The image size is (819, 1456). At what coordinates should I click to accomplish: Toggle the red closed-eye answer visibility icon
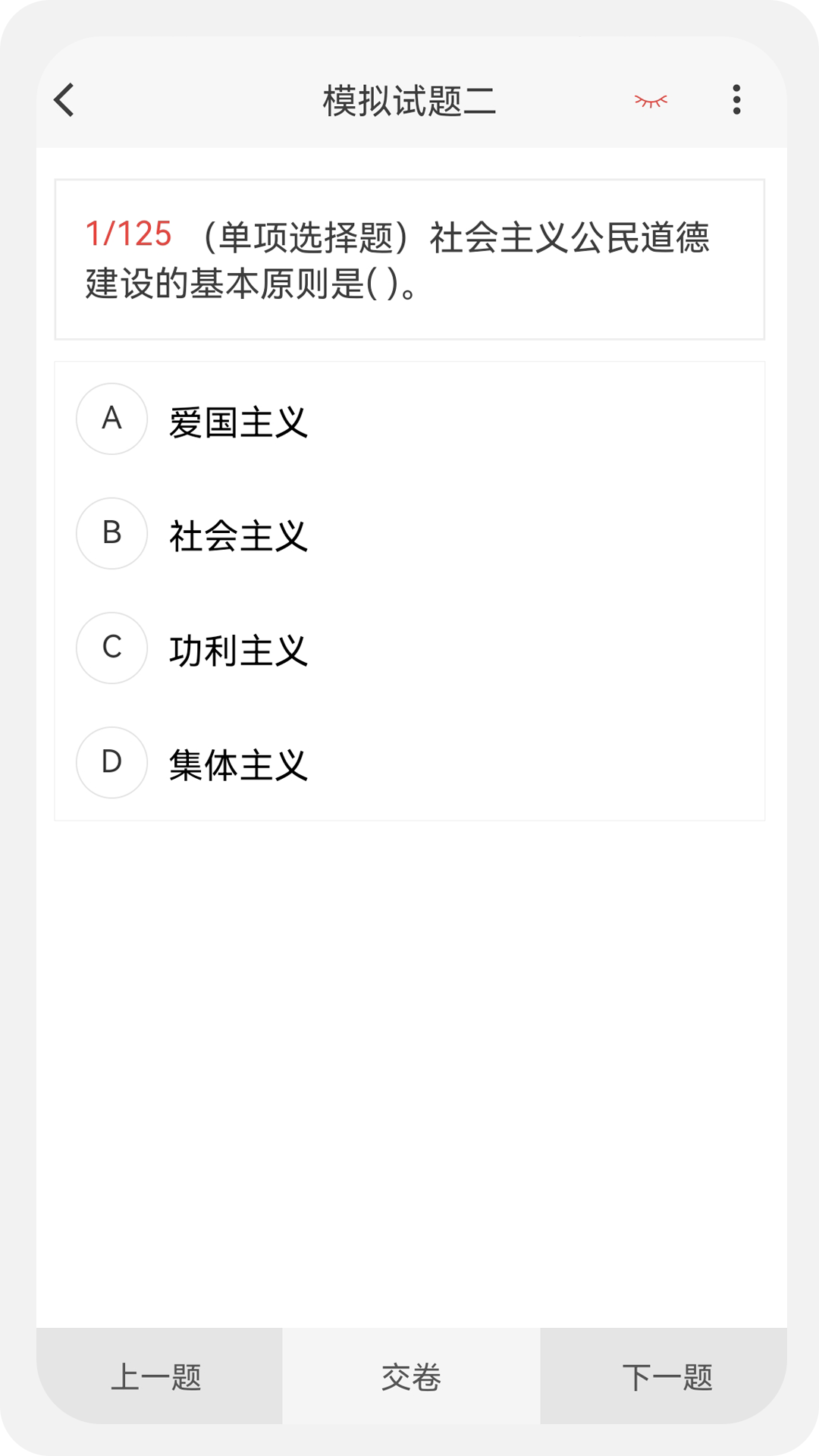coord(651,101)
